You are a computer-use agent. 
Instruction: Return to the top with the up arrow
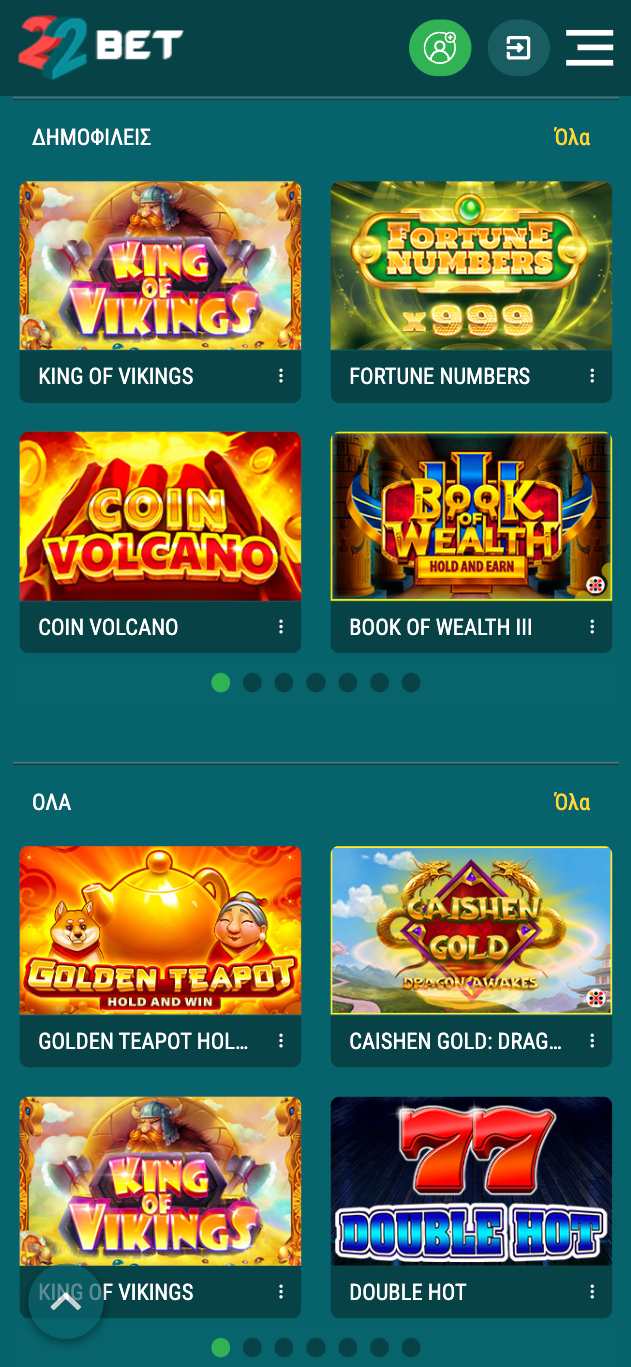pyautogui.click(x=66, y=1301)
